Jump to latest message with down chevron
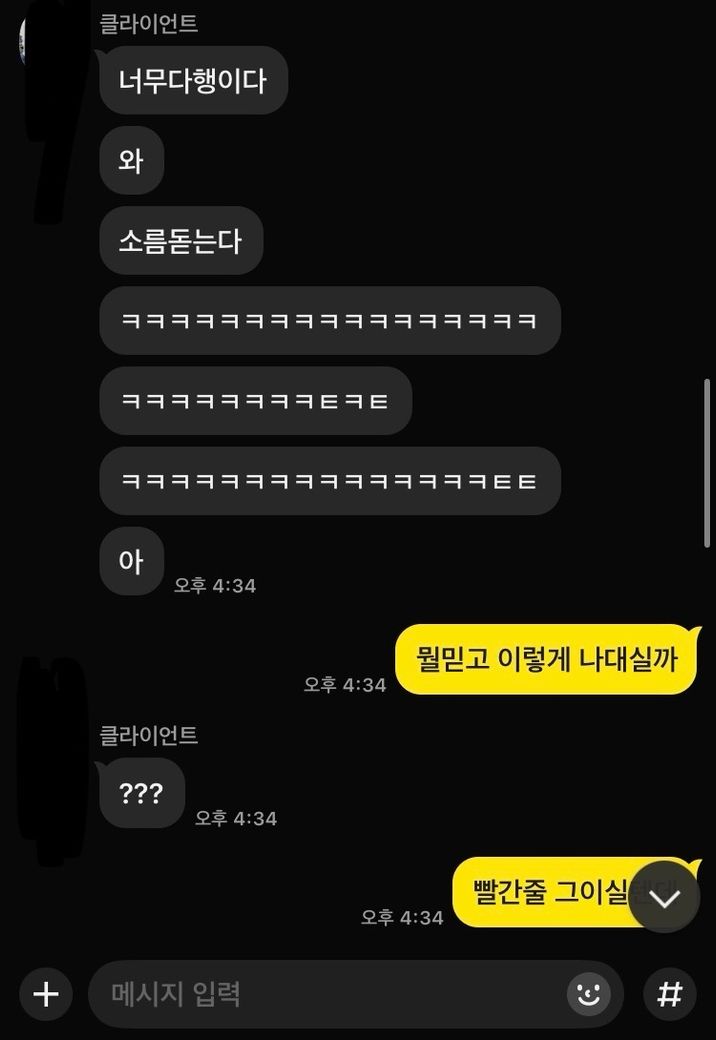 click(665, 897)
